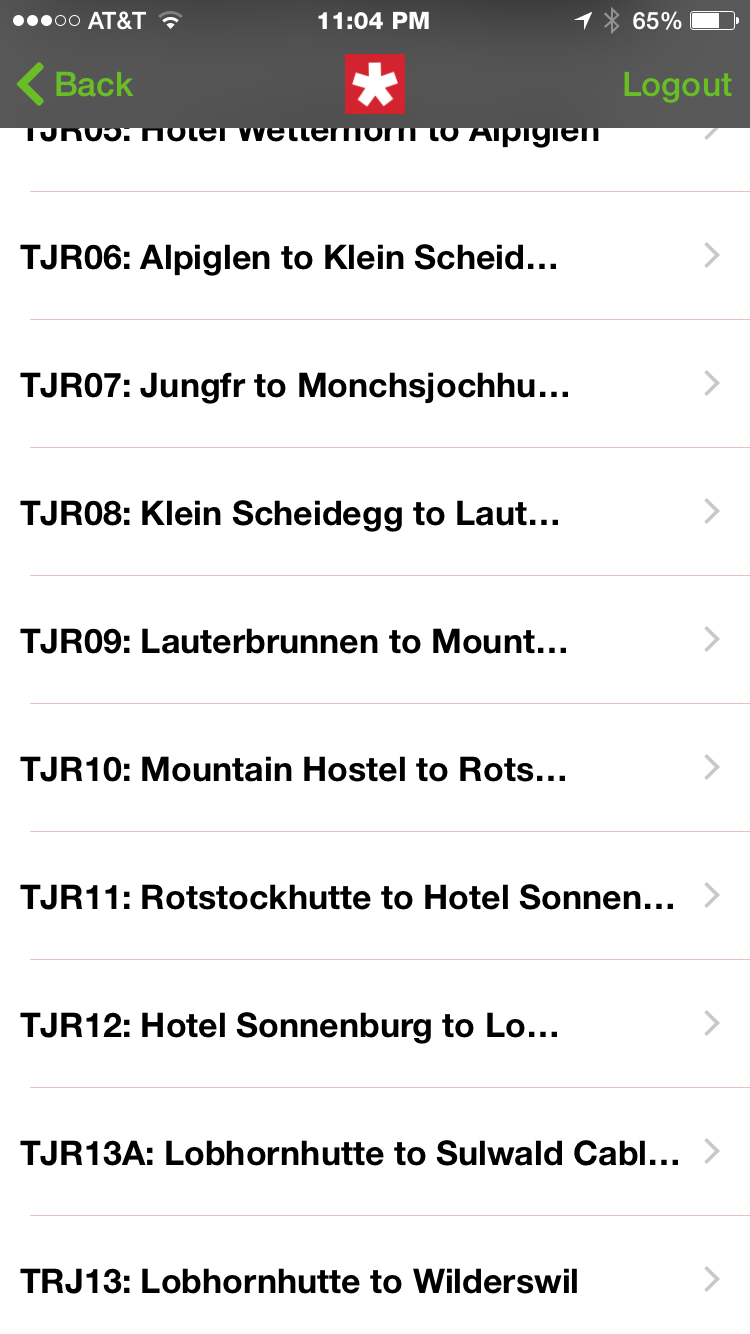Open TJR09: Lauterbrunnen to Mountain Hostel
This screenshot has height=1334, width=750.
(x=375, y=640)
